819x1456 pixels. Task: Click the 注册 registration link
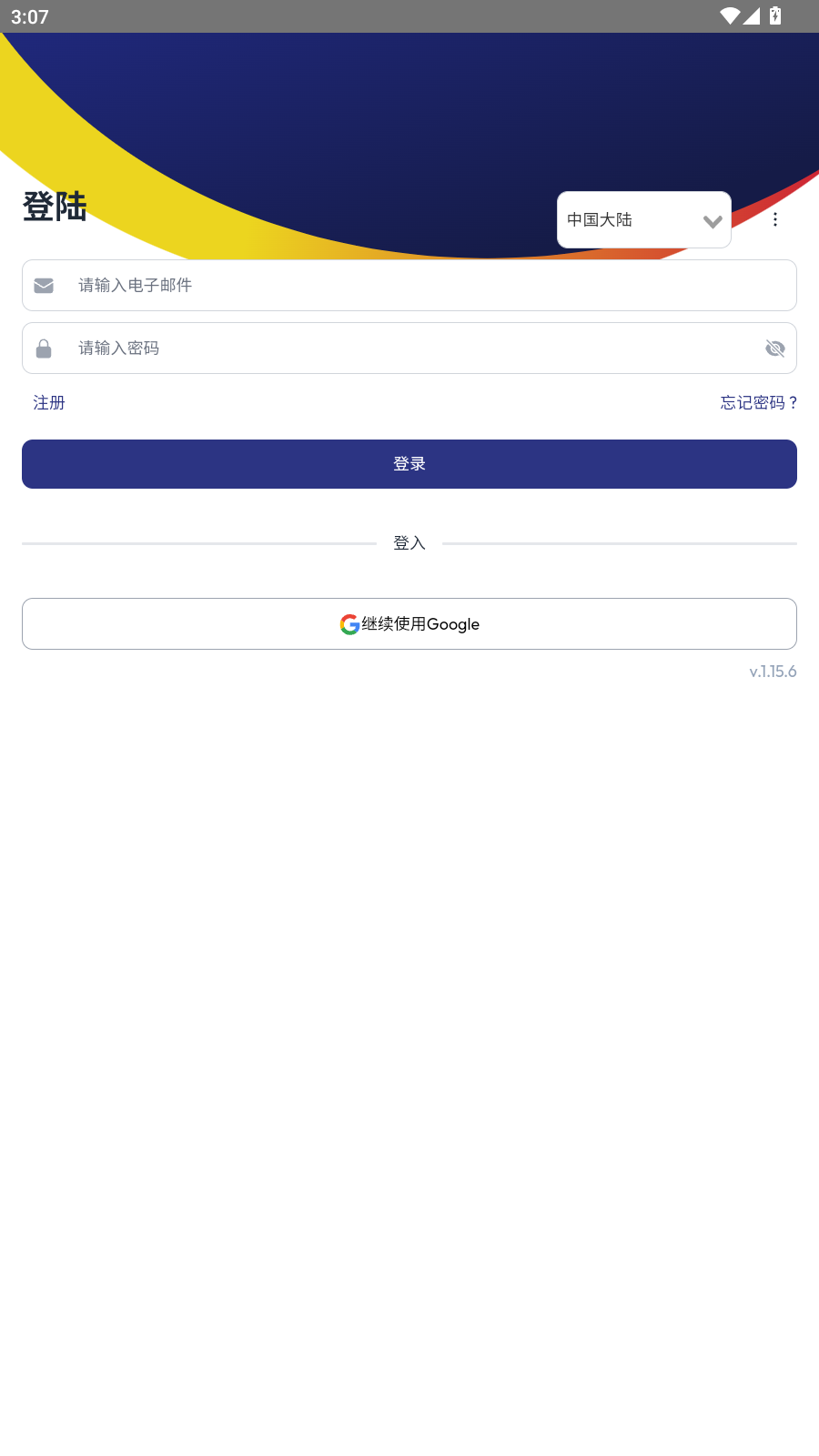click(x=49, y=402)
